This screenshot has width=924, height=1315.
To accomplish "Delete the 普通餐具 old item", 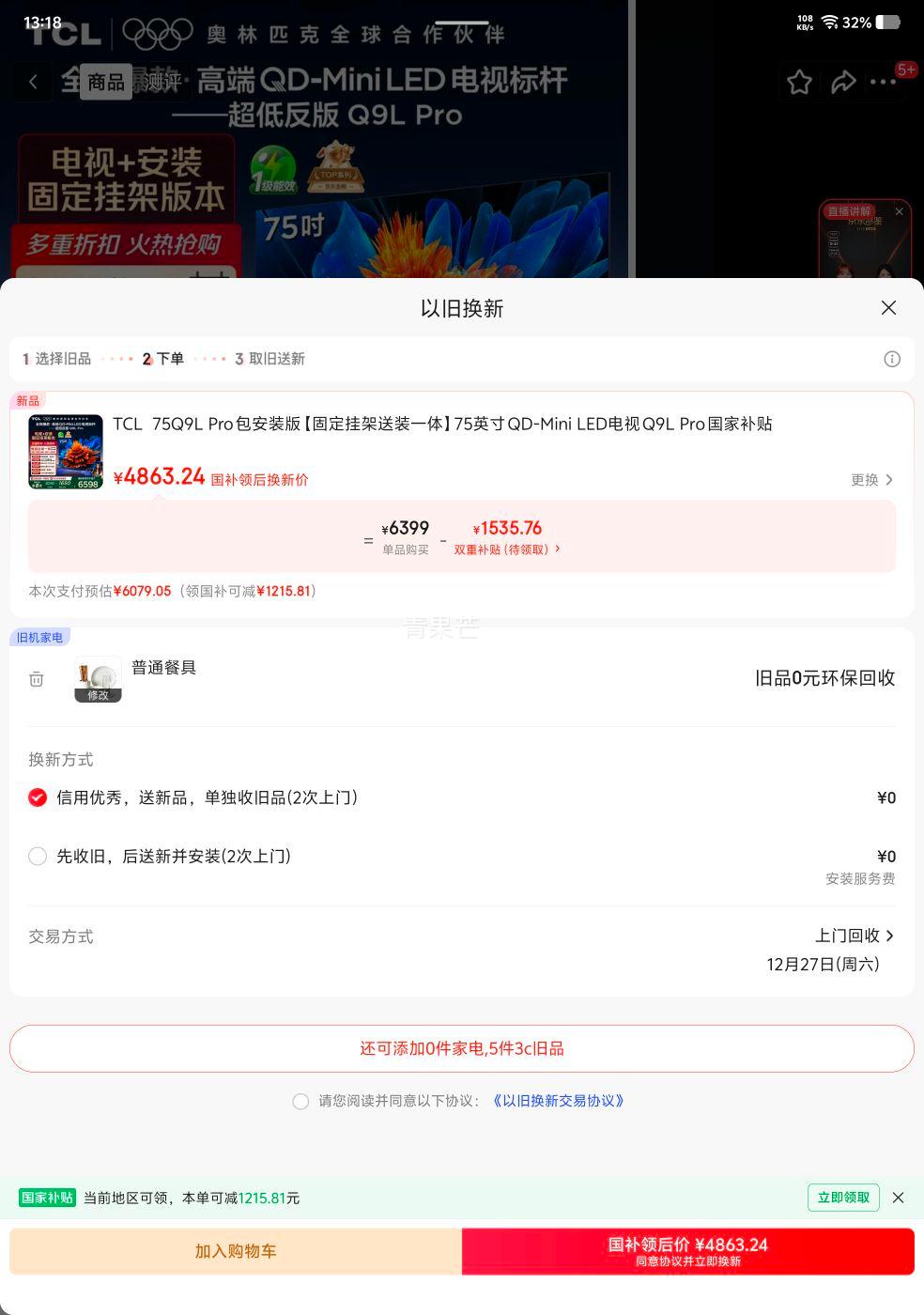I will tap(36, 678).
